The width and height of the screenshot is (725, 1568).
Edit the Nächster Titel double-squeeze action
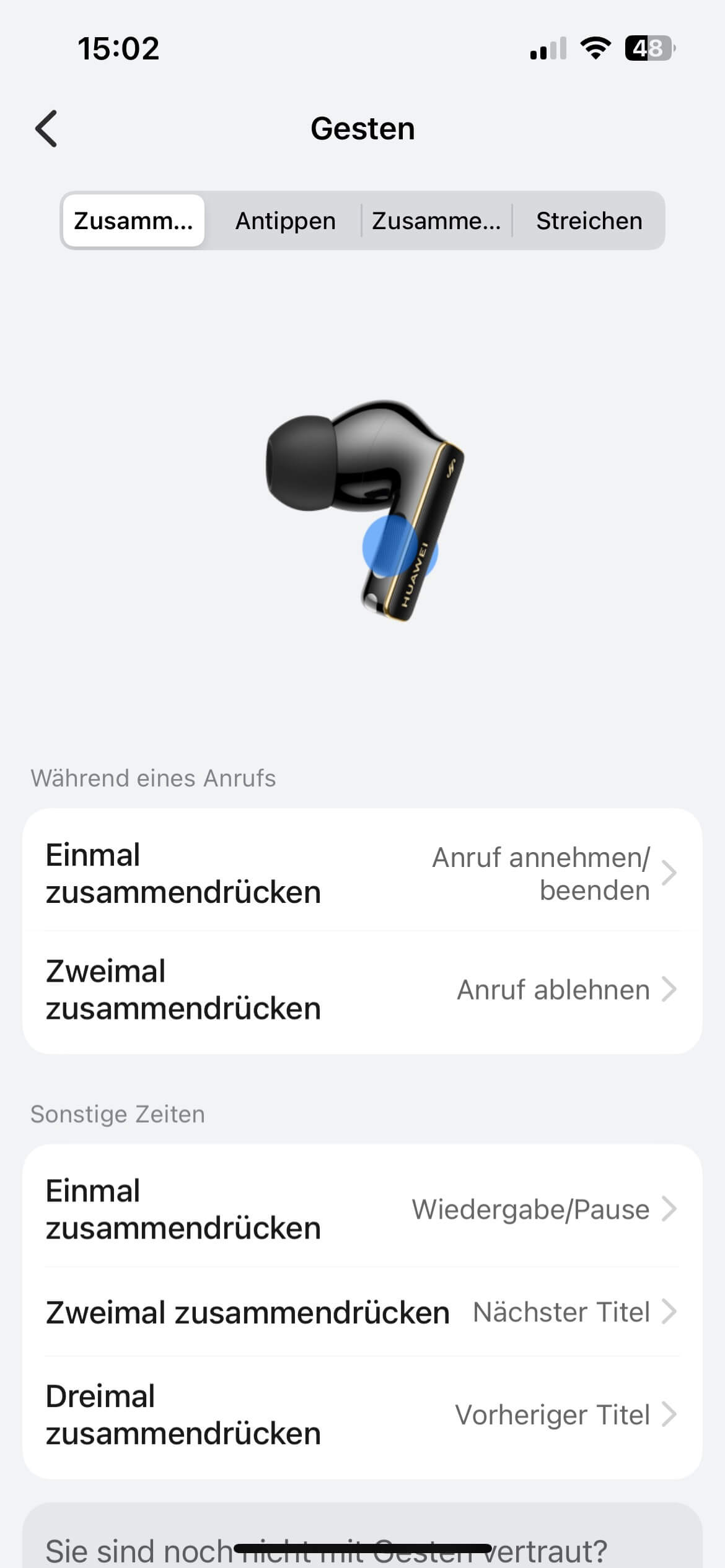click(362, 1313)
